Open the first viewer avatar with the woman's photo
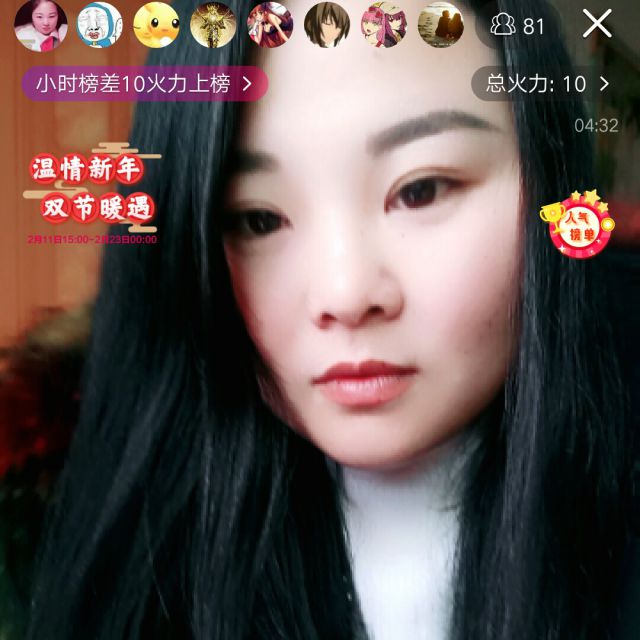The width and height of the screenshot is (640, 640). point(40,24)
